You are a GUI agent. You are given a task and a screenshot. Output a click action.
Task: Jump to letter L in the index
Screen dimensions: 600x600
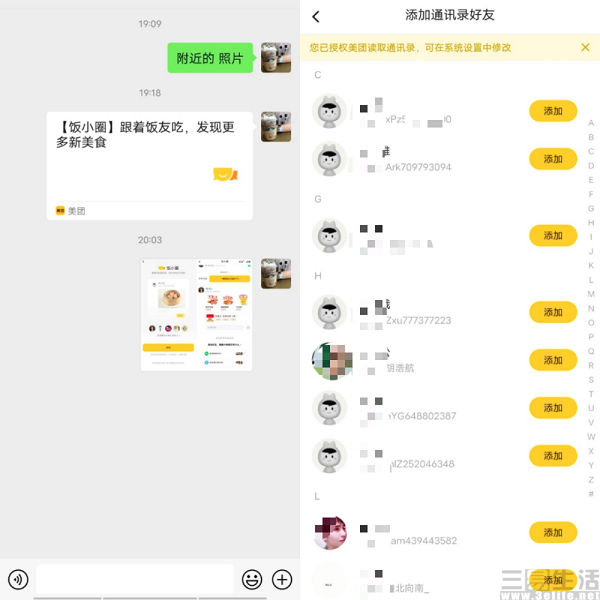click(591, 280)
